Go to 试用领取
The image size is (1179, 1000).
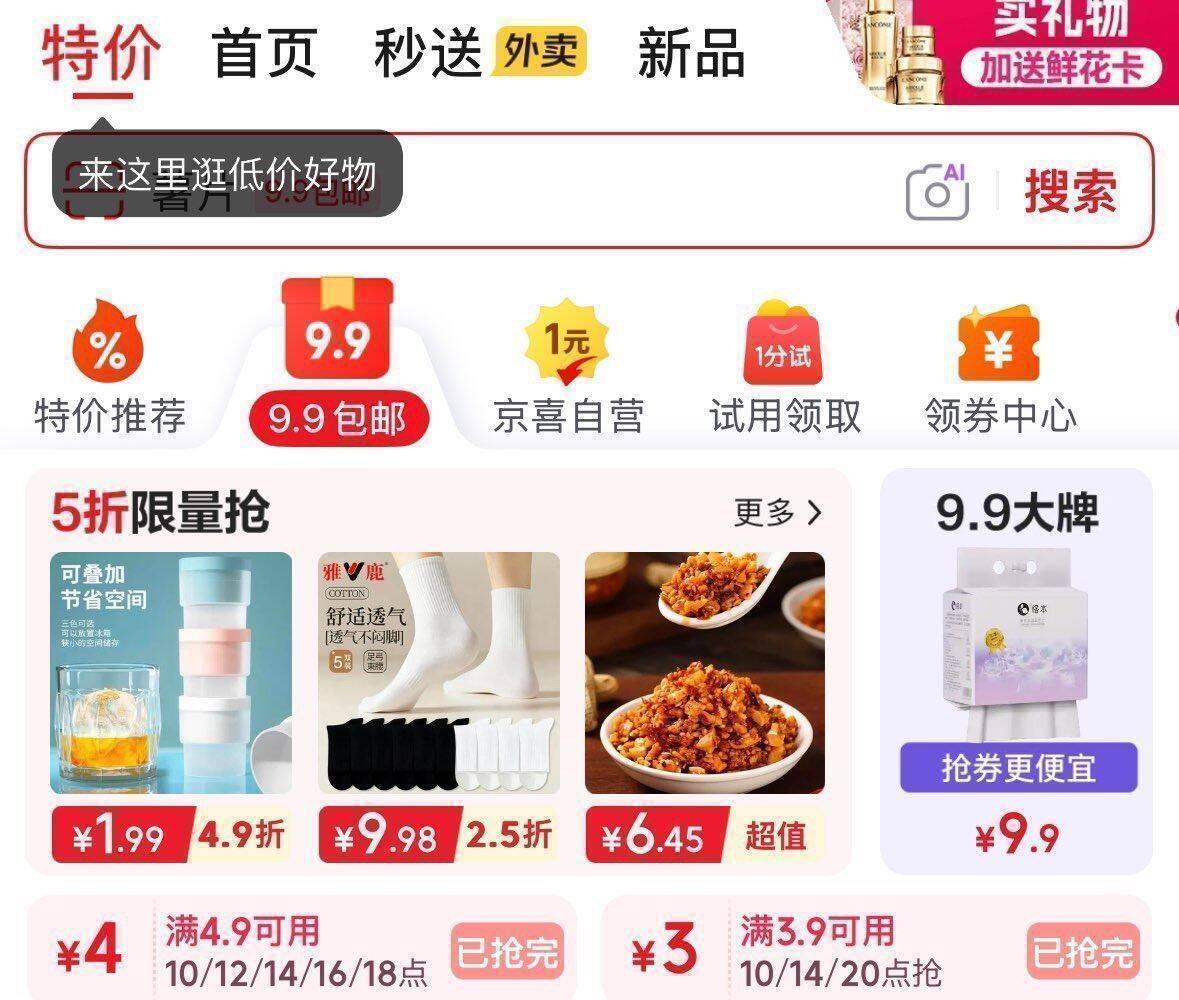click(785, 370)
